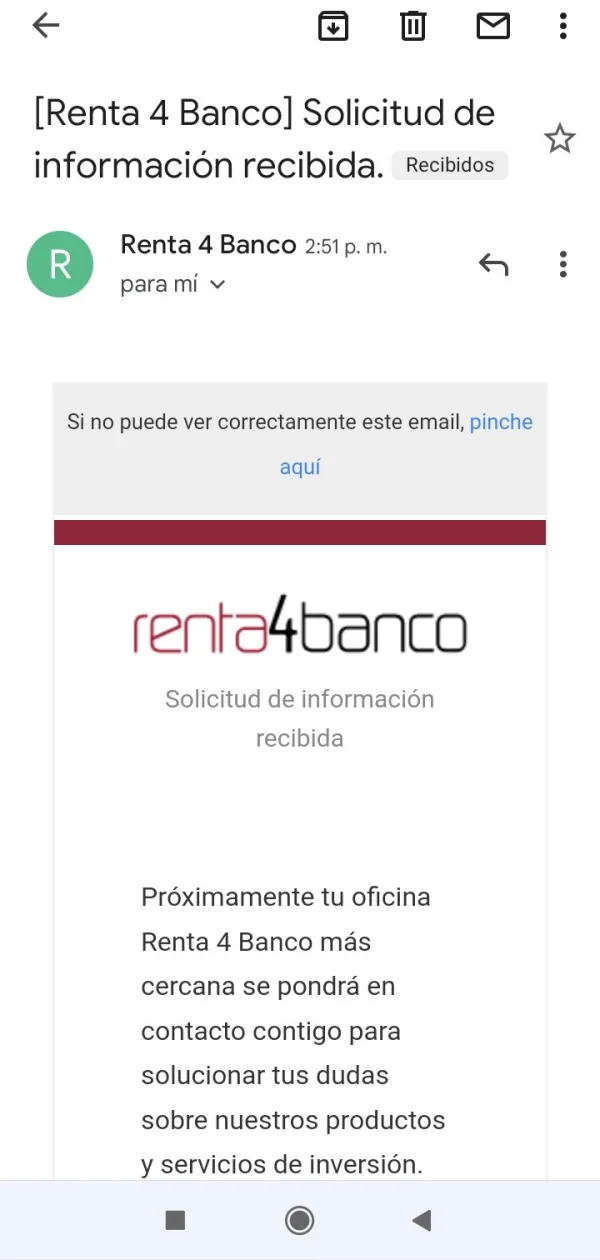Go back to the inbox list
600x1260 pixels.
pos(46,26)
